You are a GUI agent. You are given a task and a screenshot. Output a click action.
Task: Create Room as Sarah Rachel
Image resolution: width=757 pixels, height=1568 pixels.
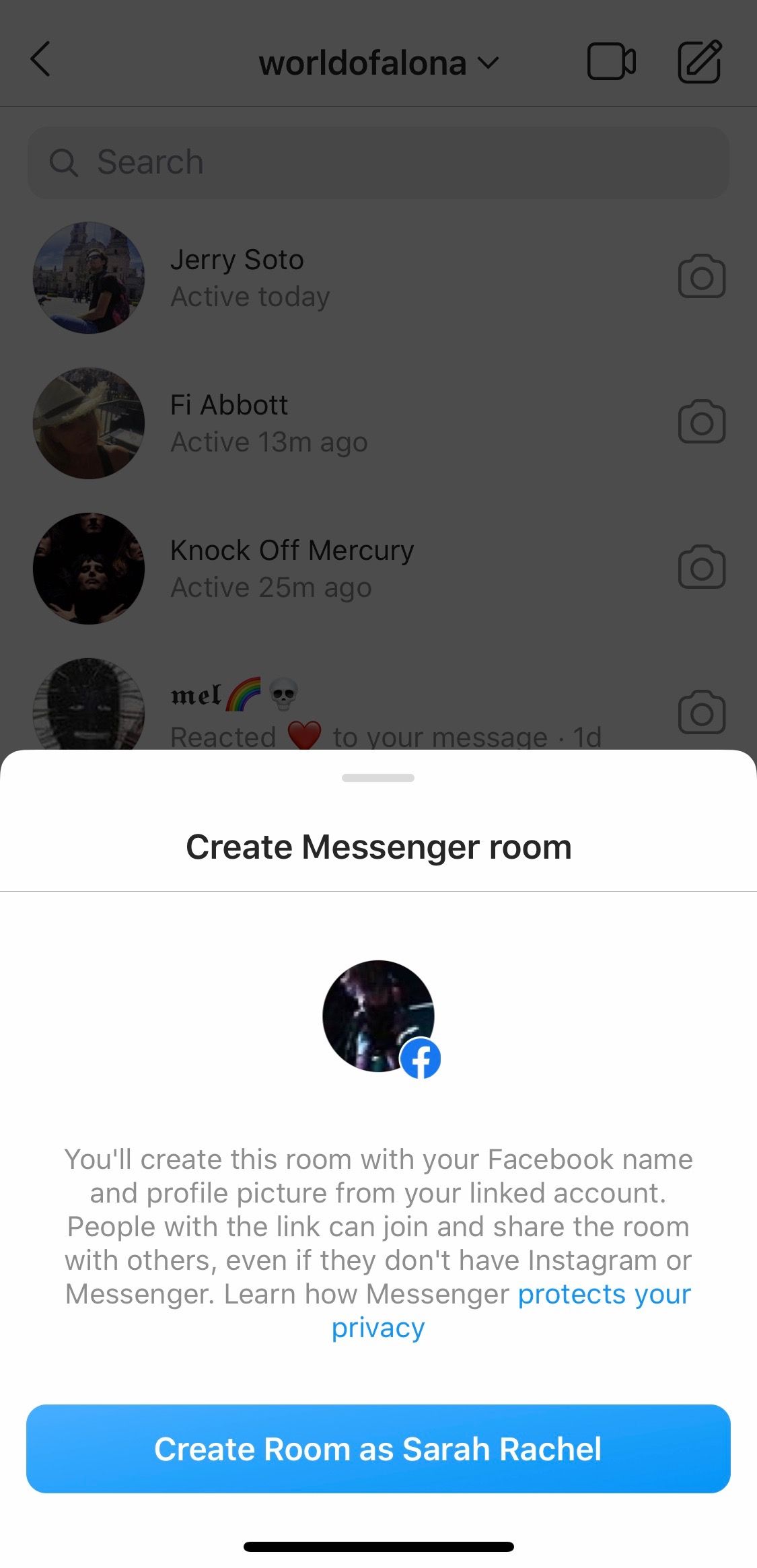(x=378, y=1448)
